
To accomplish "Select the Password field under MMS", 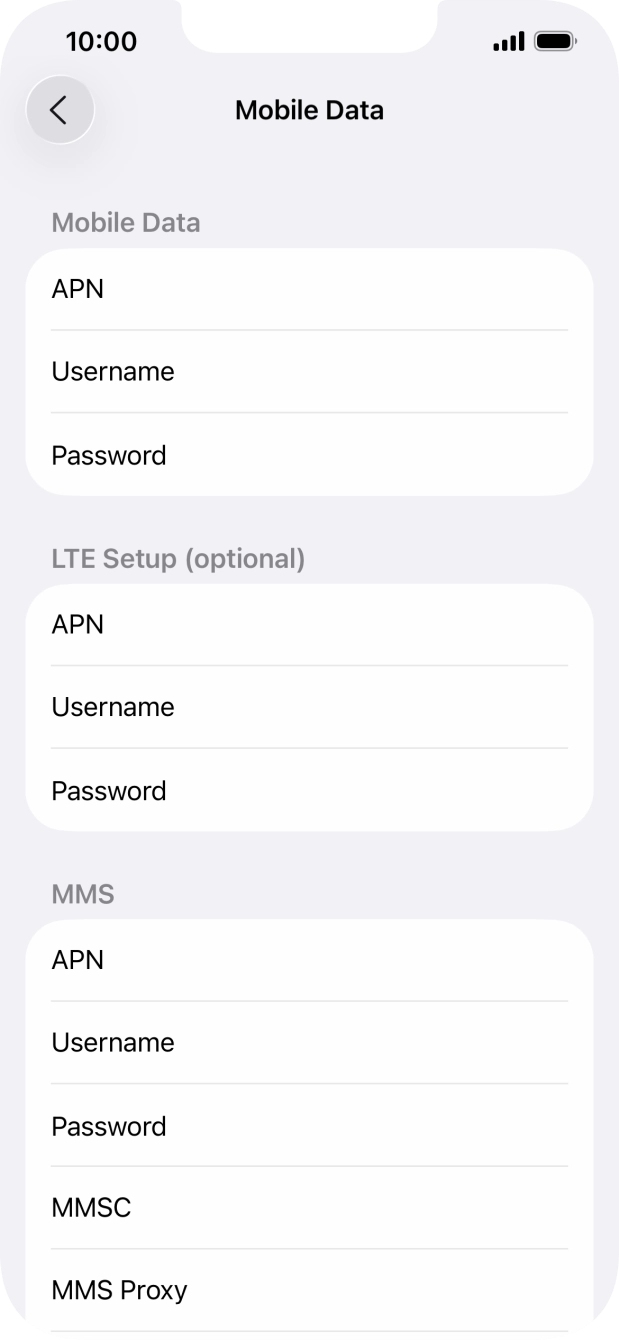I will click(x=309, y=1126).
